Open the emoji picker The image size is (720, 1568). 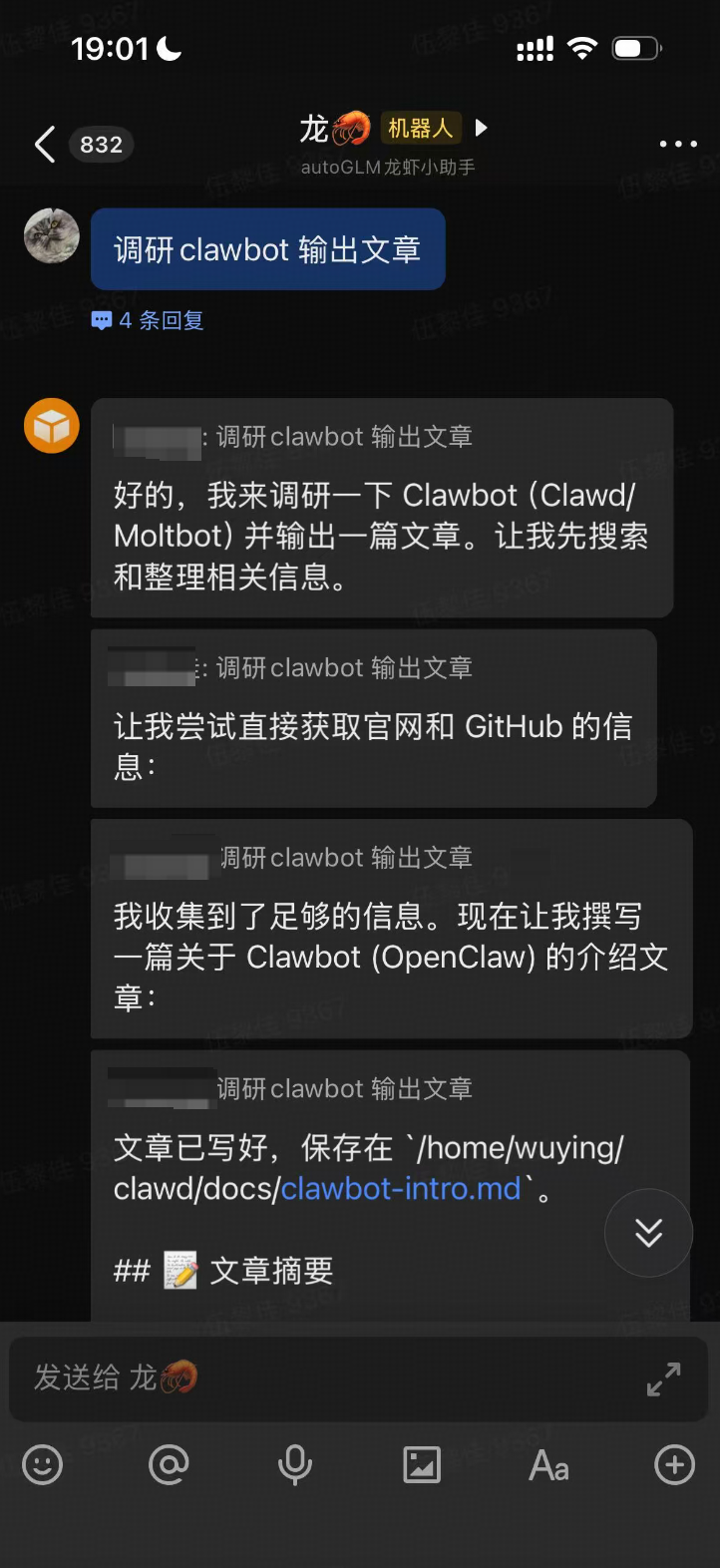[43, 1465]
